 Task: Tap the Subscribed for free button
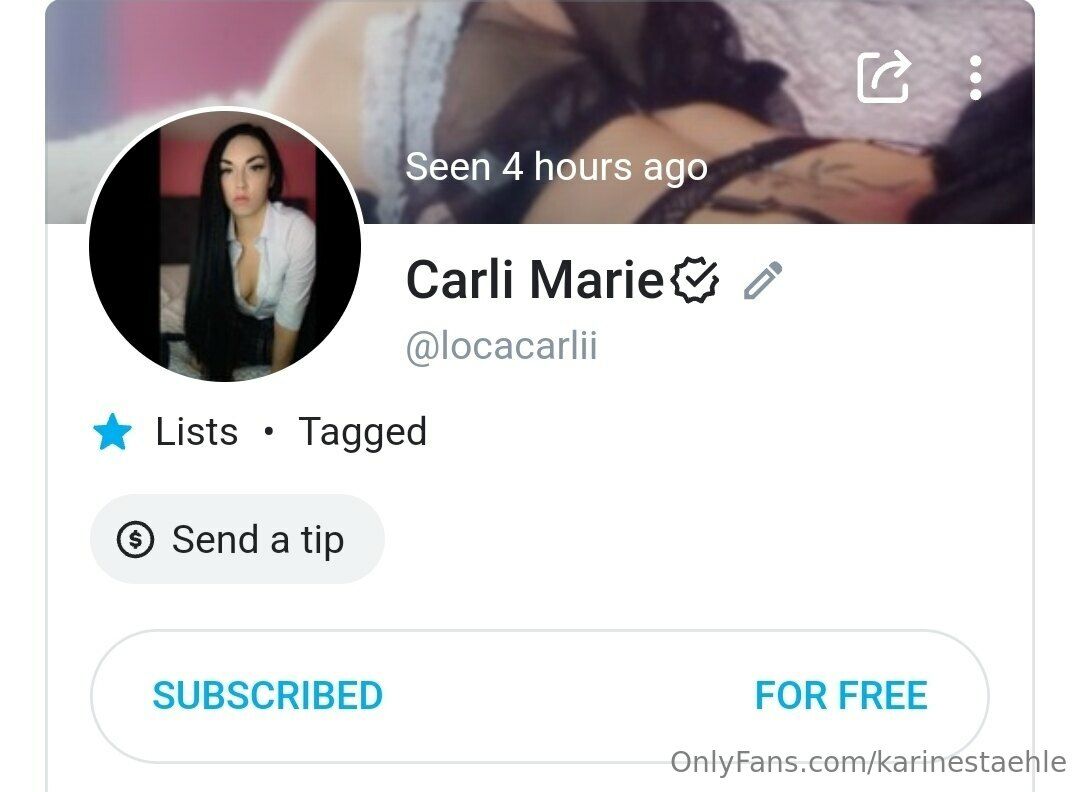(x=539, y=696)
